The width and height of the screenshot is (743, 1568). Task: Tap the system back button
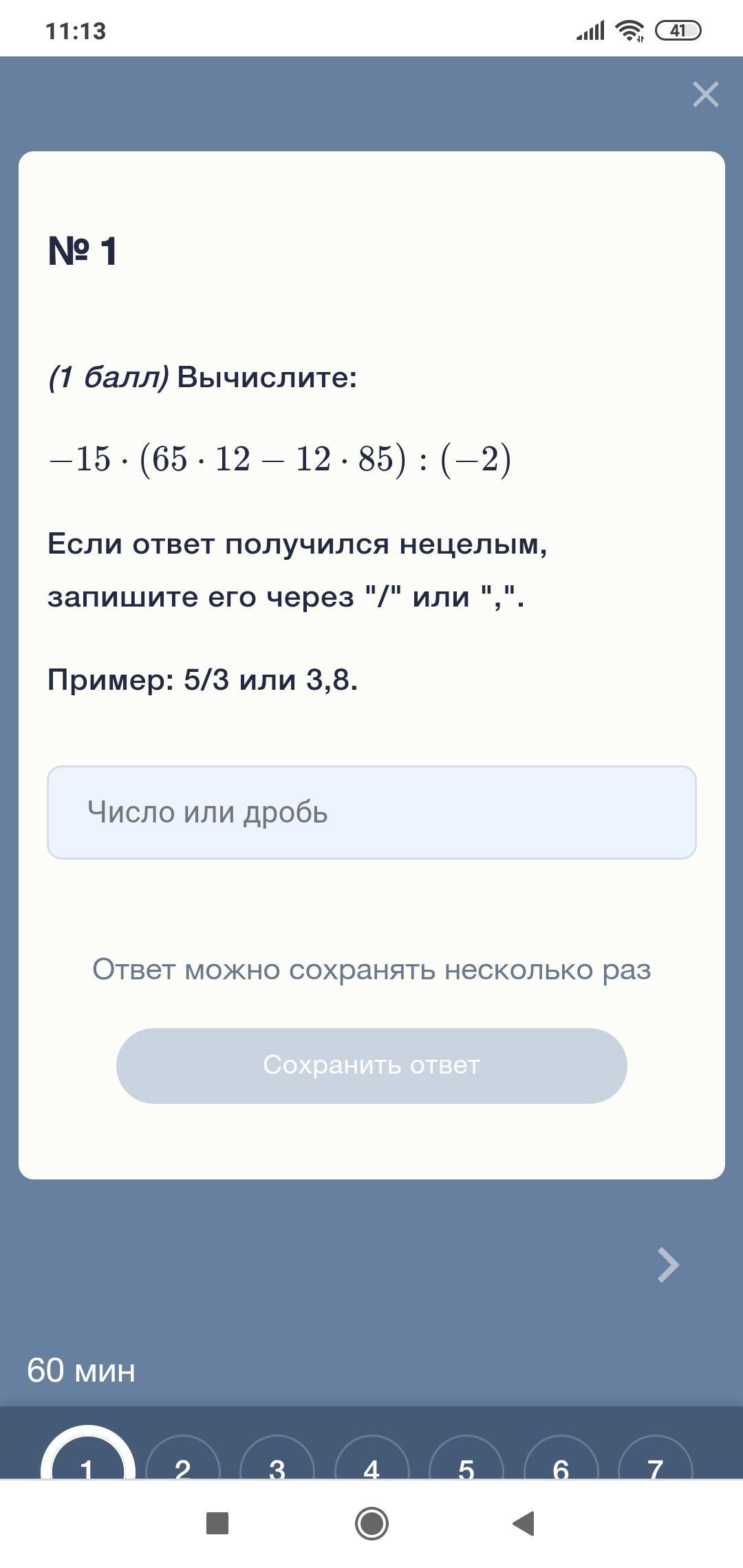click(524, 1523)
